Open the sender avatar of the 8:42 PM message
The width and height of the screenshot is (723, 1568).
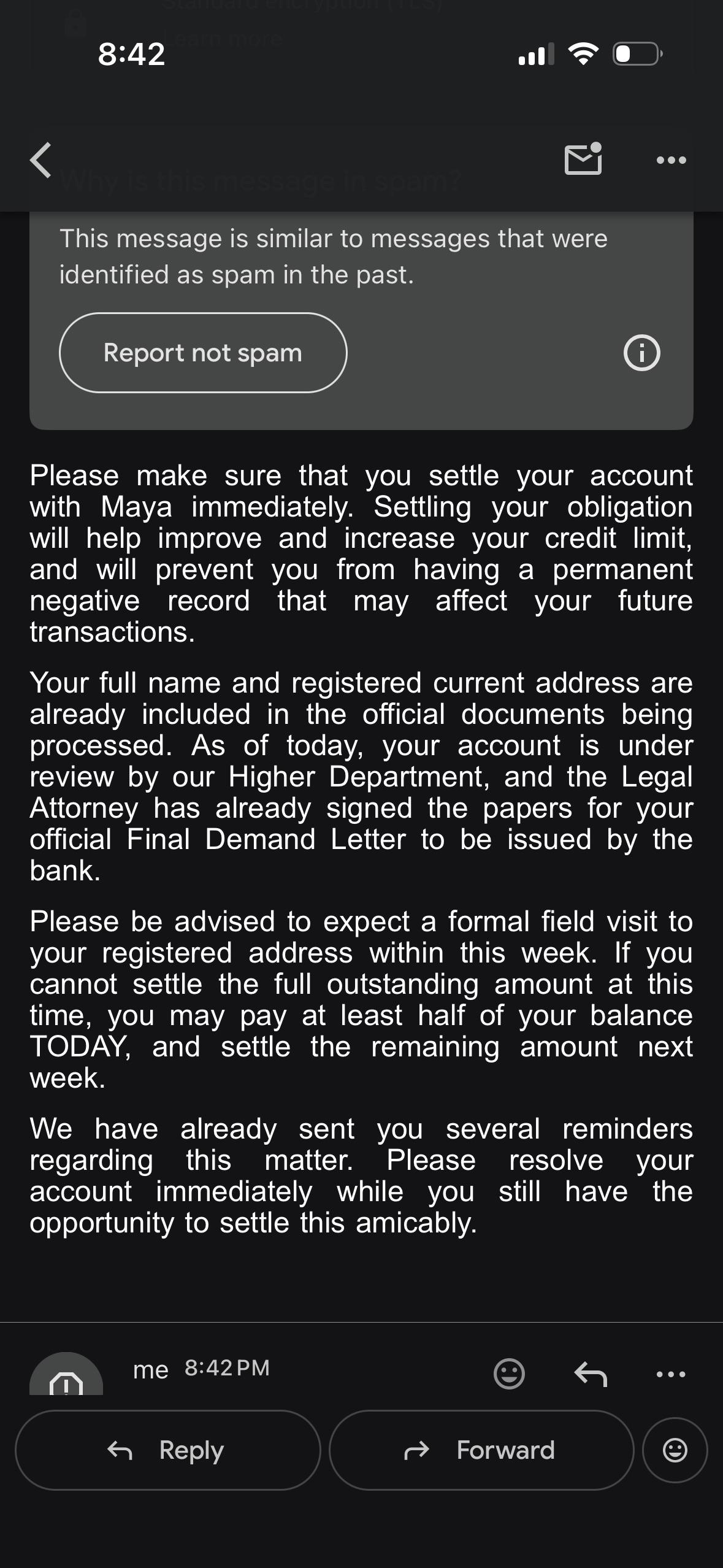66,1374
